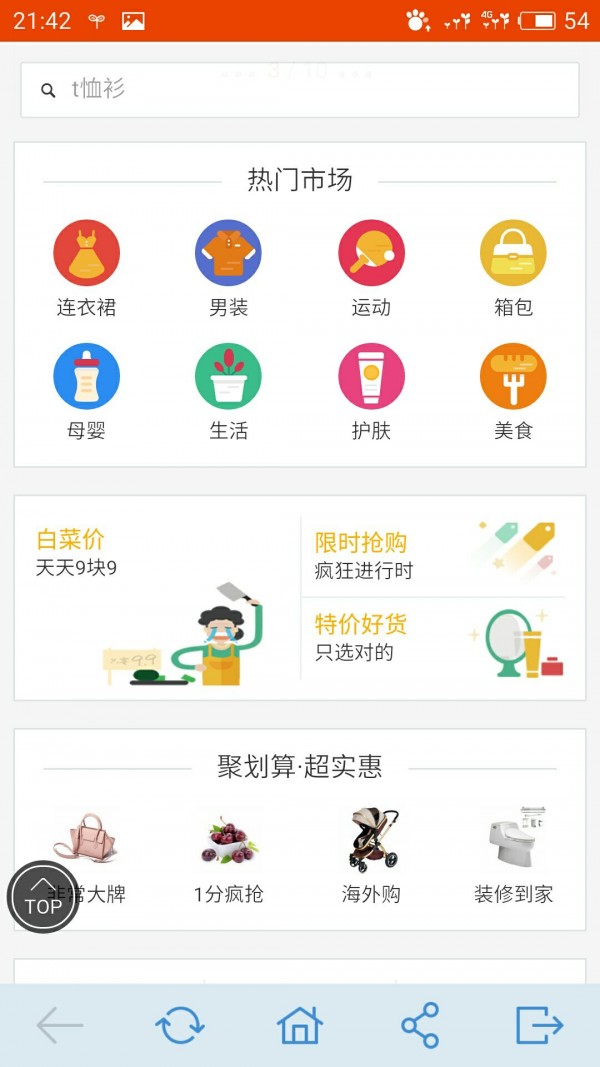Refresh the page

point(180,1025)
